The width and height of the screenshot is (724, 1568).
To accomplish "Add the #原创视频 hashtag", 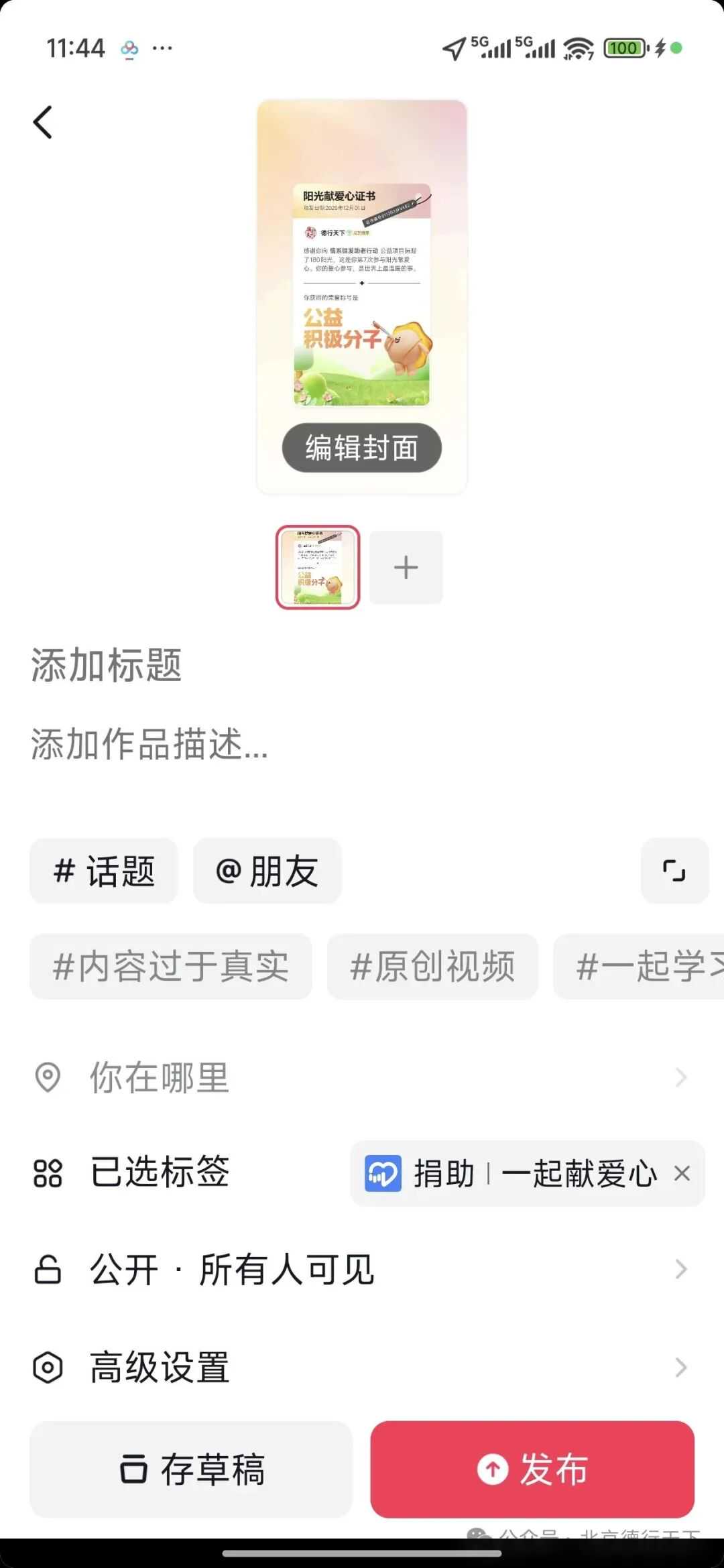I will (432, 967).
